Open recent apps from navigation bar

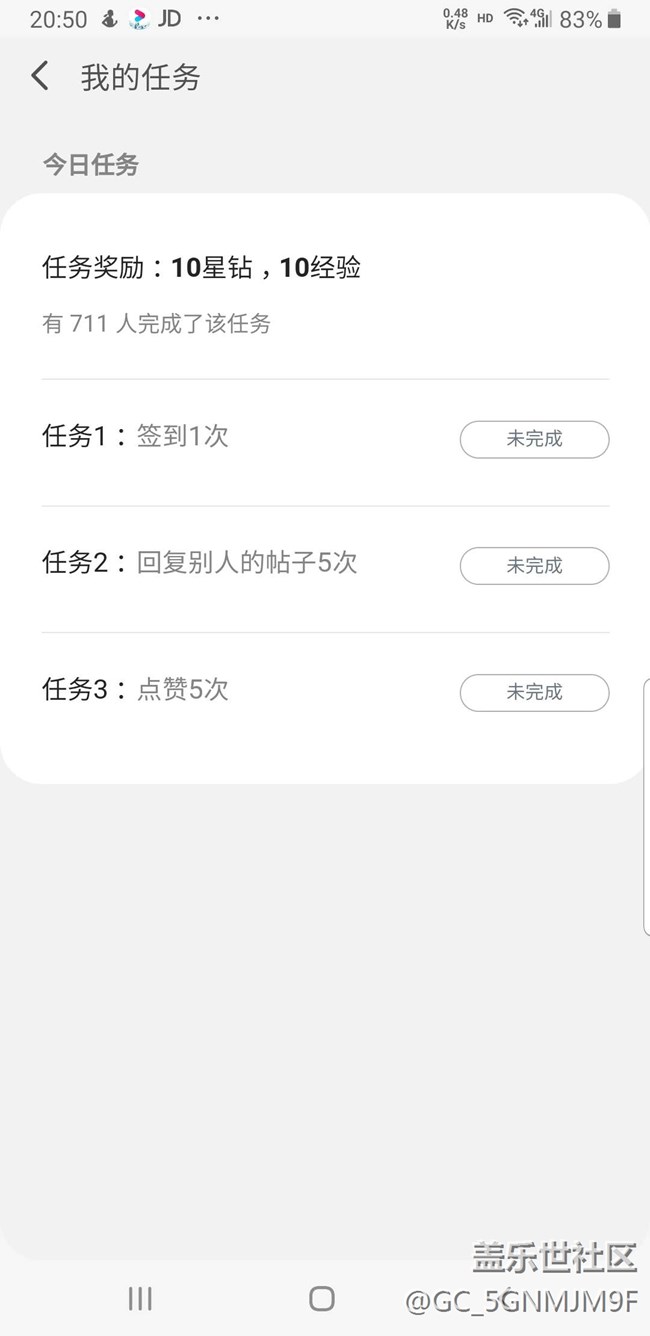(140, 1298)
